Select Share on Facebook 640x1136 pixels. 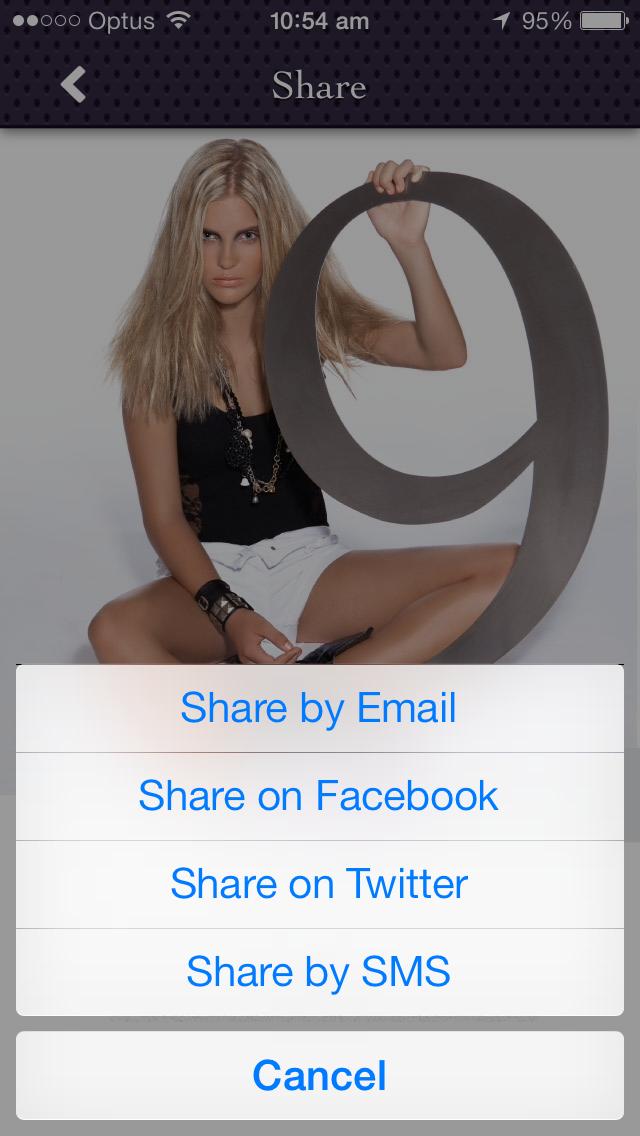coord(319,796)
